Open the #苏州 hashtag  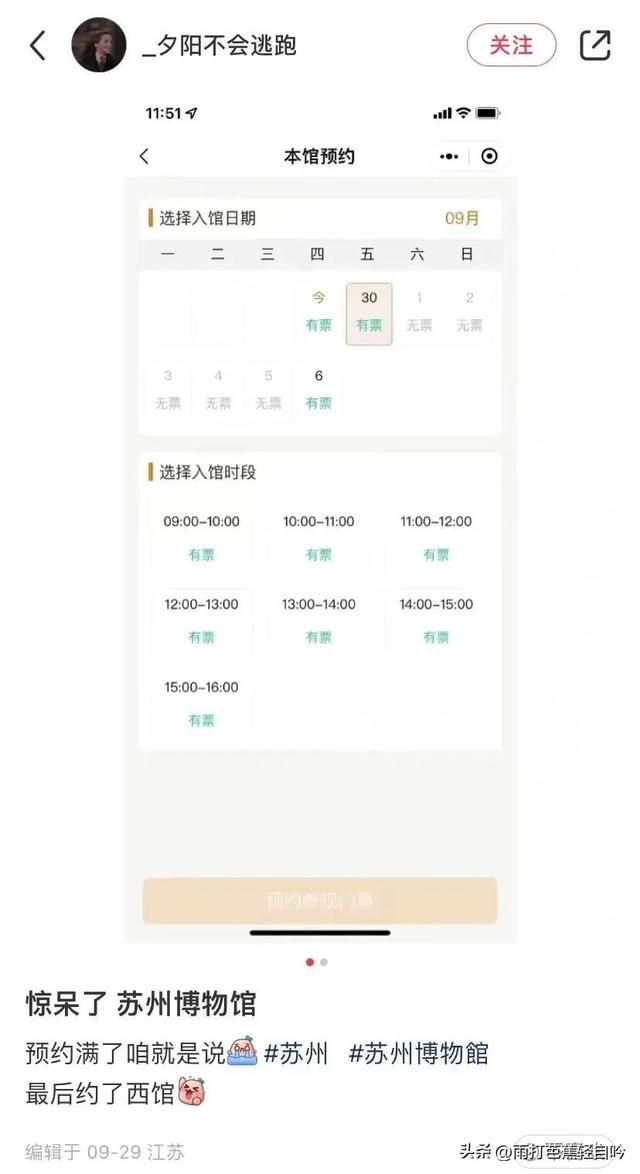pos(296,1053)
